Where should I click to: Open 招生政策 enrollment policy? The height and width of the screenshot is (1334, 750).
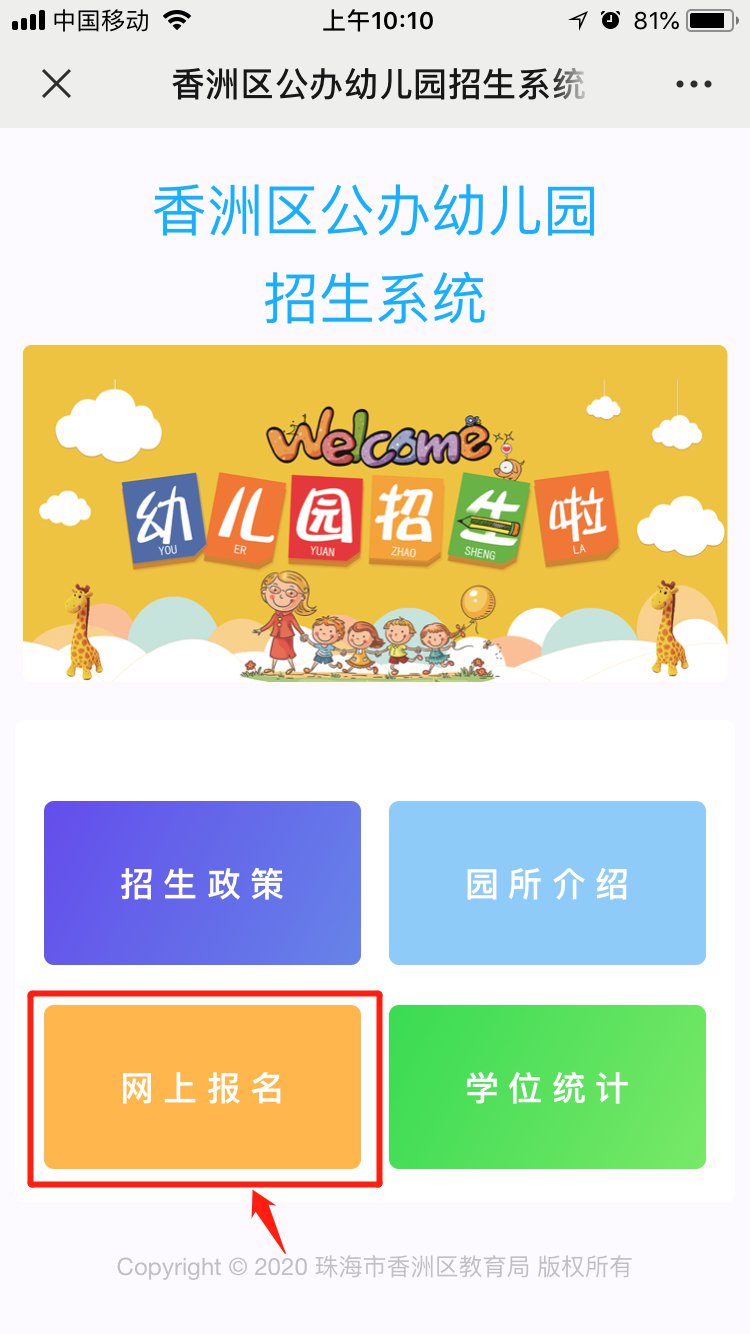point(202,883)
